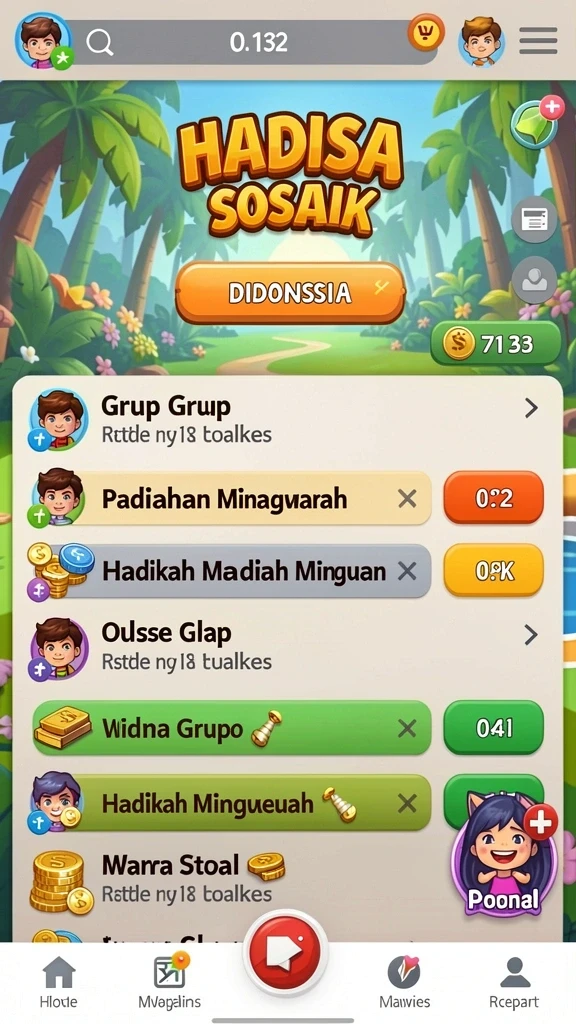
Task: Switch to the Mawies tab
Action: point(404,981)
